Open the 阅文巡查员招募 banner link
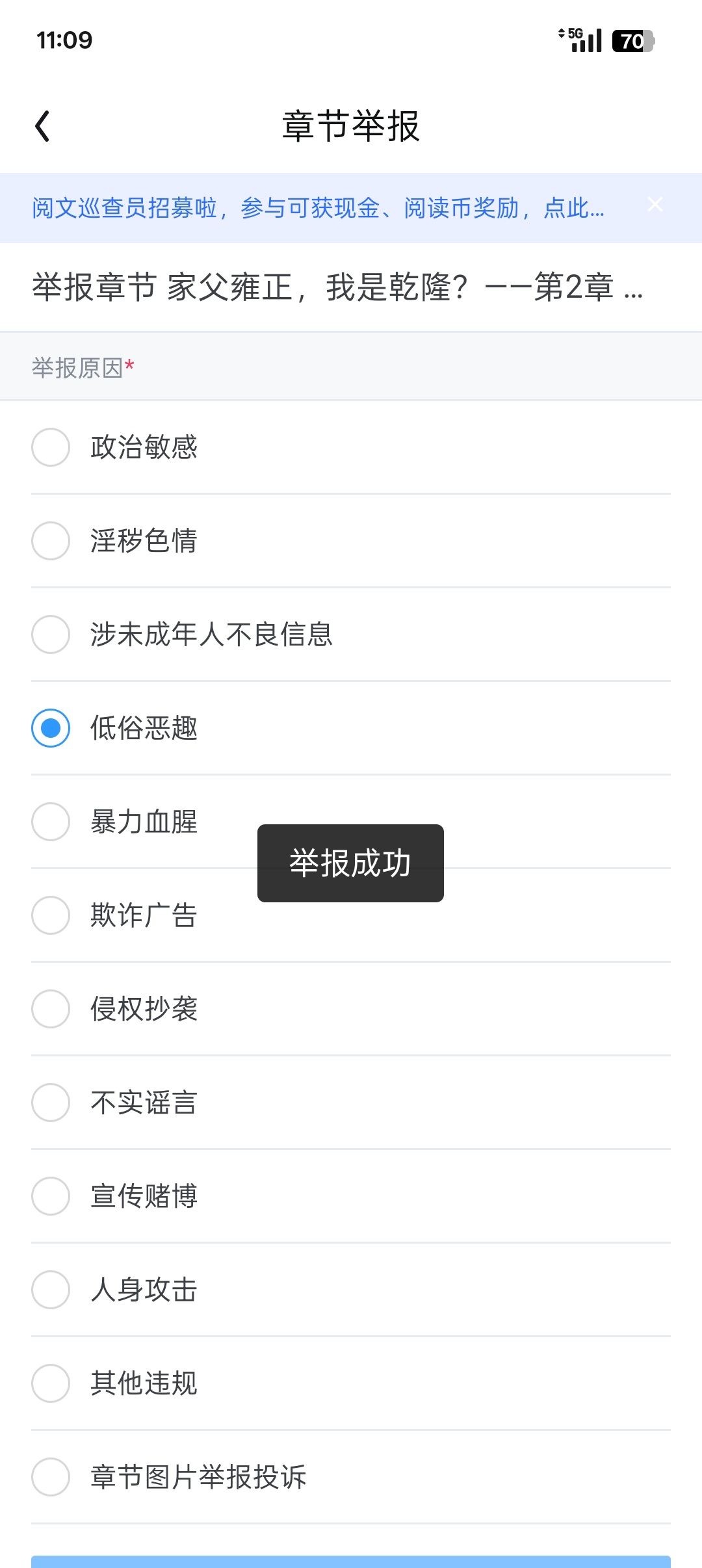The image size is (702, 1568). 318,208
